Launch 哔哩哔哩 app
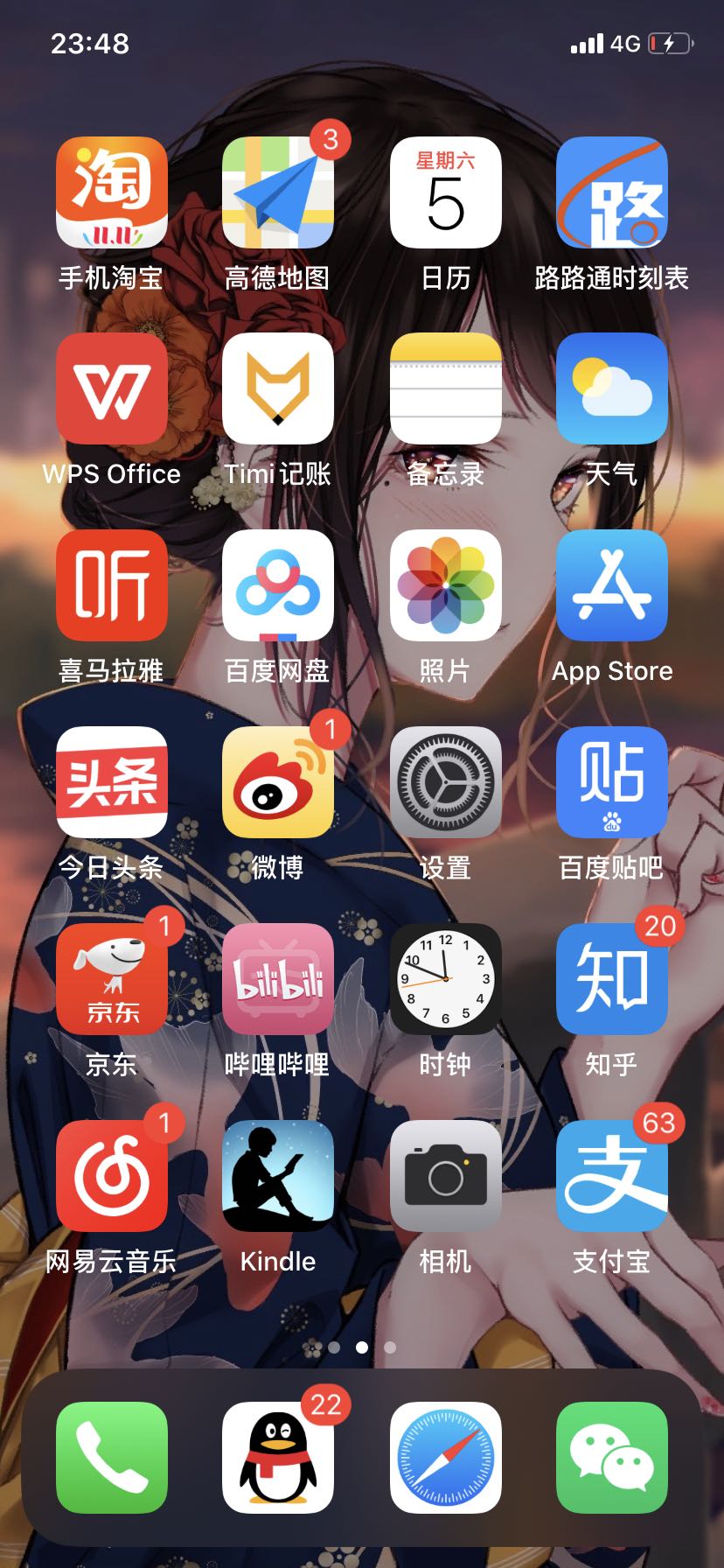Image resolution: width=724 pixels, height=1568 pixels. pos(278,979)
